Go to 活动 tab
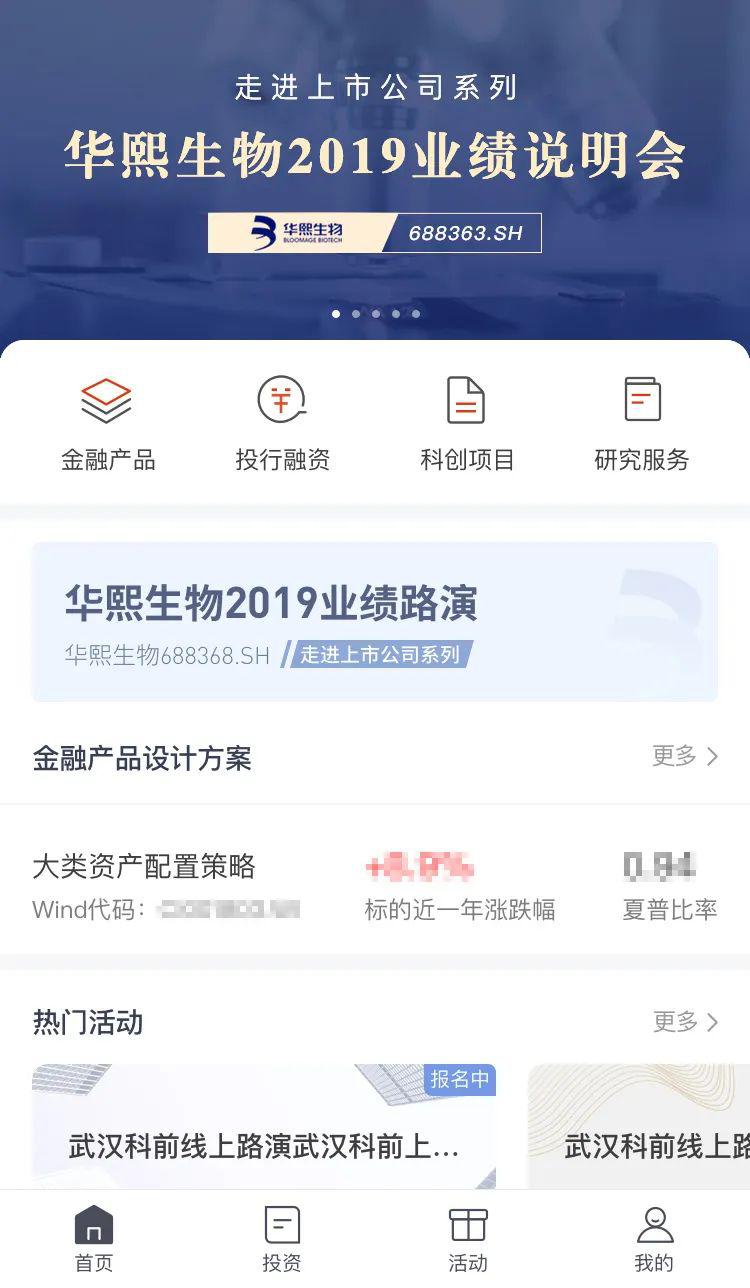This screenshot has height=1288, width=750. (x=468, y=1239)
